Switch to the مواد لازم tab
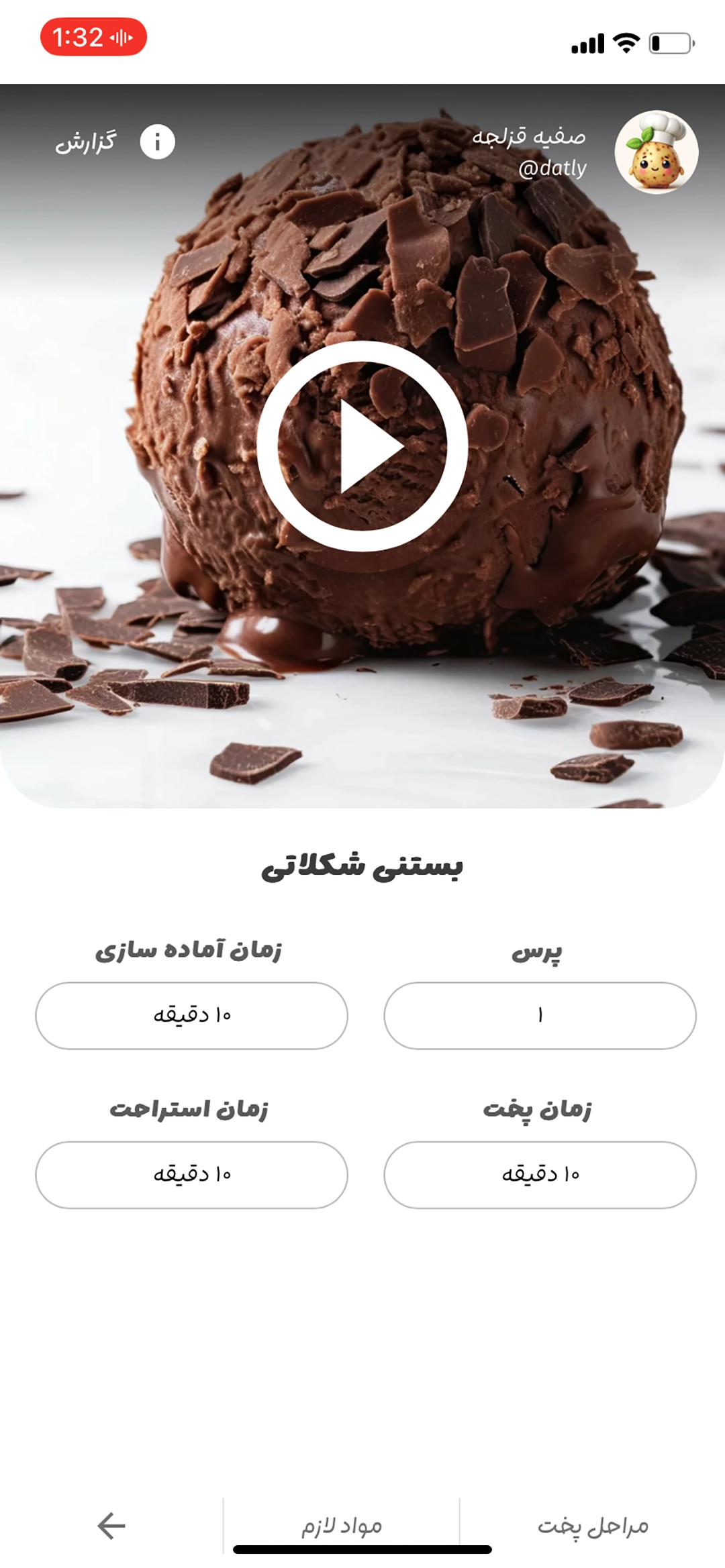 pyautogui.click(x=341, y=1526)
